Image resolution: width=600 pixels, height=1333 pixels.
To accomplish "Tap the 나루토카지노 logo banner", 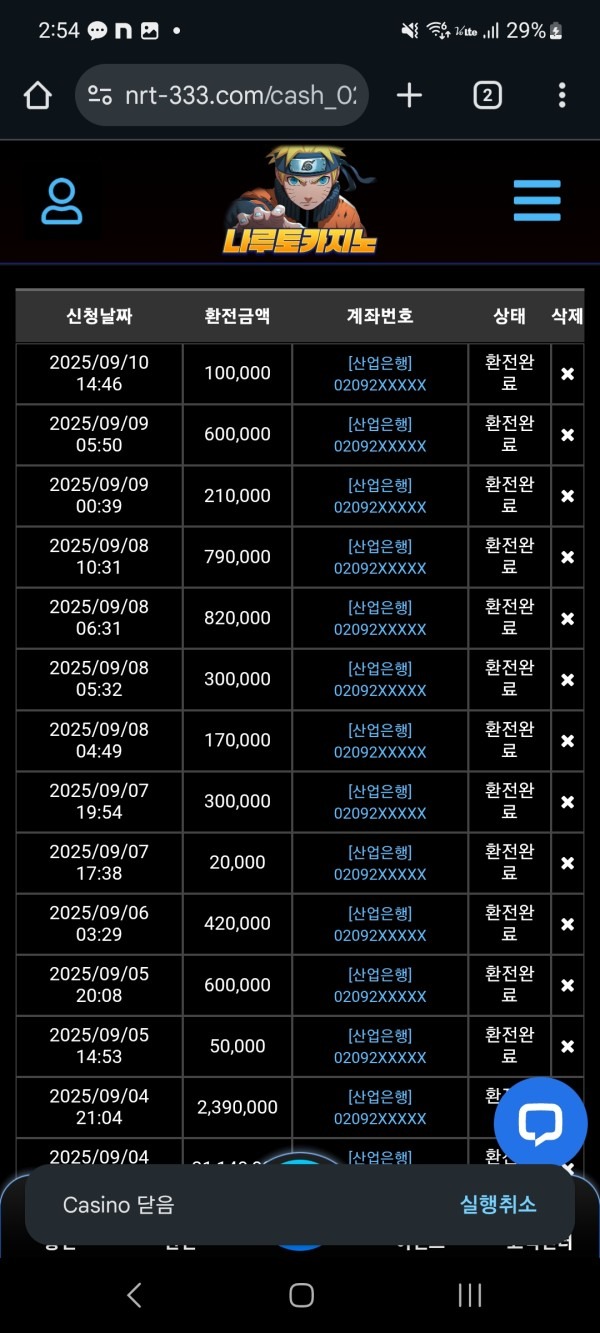I will coord(300,201).
